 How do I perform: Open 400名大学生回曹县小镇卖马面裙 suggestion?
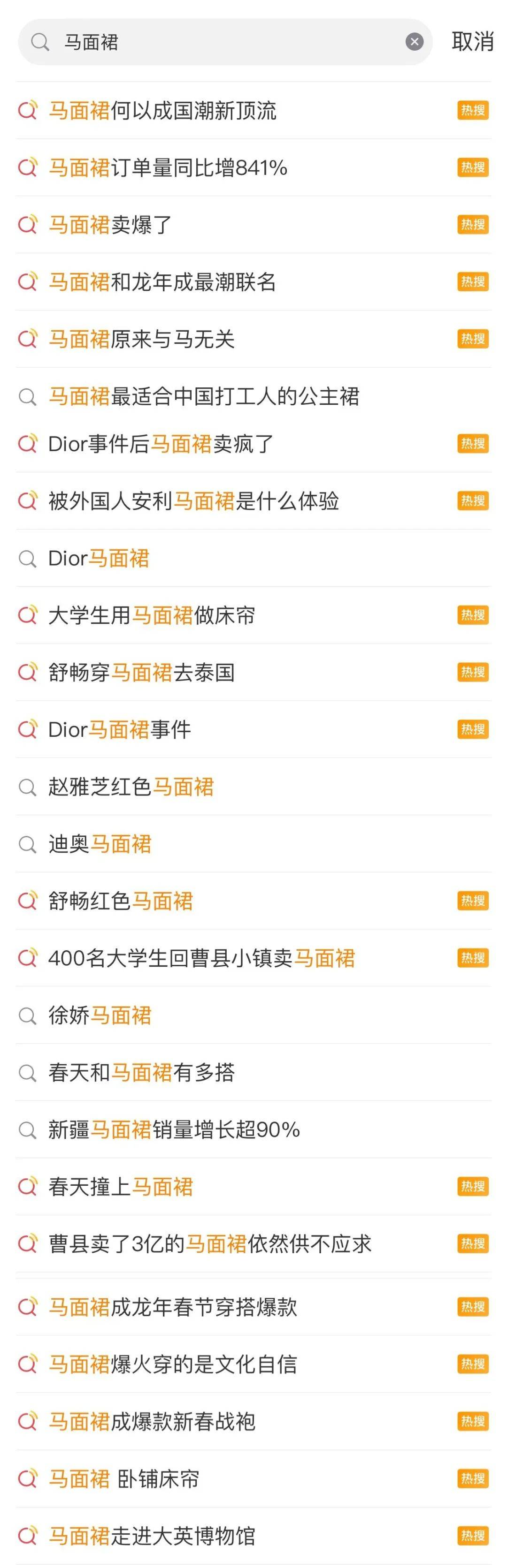click(x=201, y=959)
